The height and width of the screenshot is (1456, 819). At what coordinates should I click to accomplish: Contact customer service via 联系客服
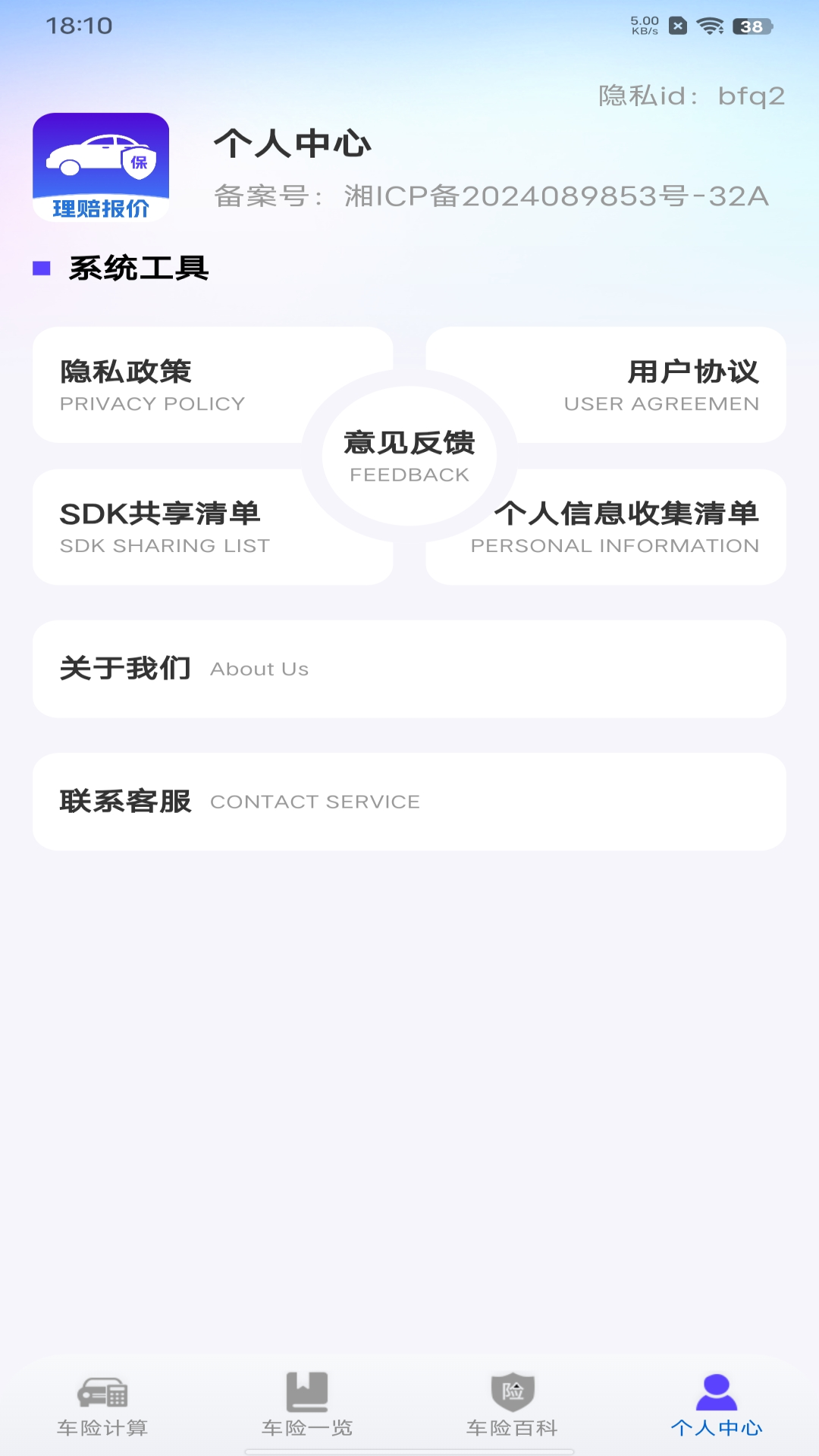[x=409, y=801]
